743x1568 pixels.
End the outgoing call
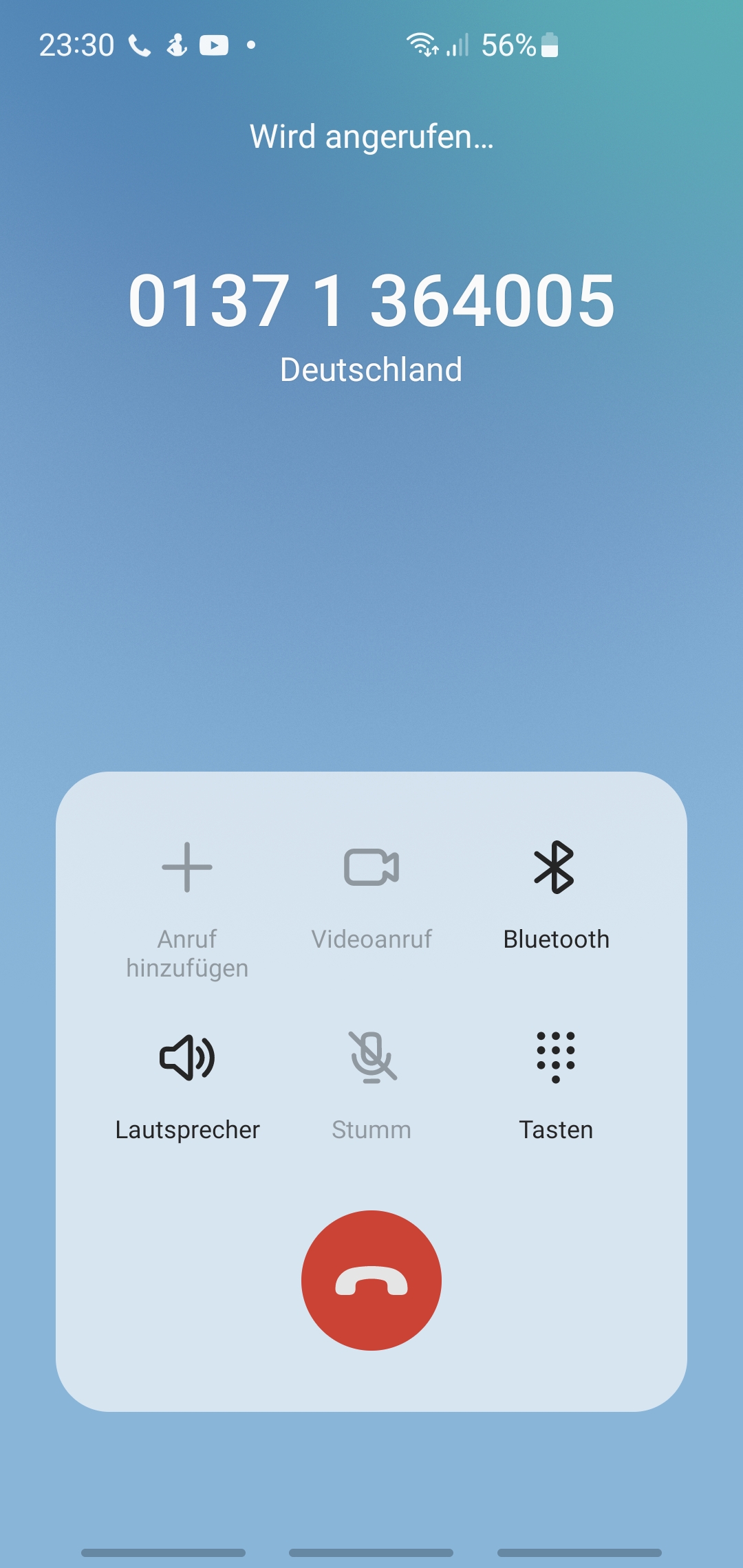point(371,1281)
